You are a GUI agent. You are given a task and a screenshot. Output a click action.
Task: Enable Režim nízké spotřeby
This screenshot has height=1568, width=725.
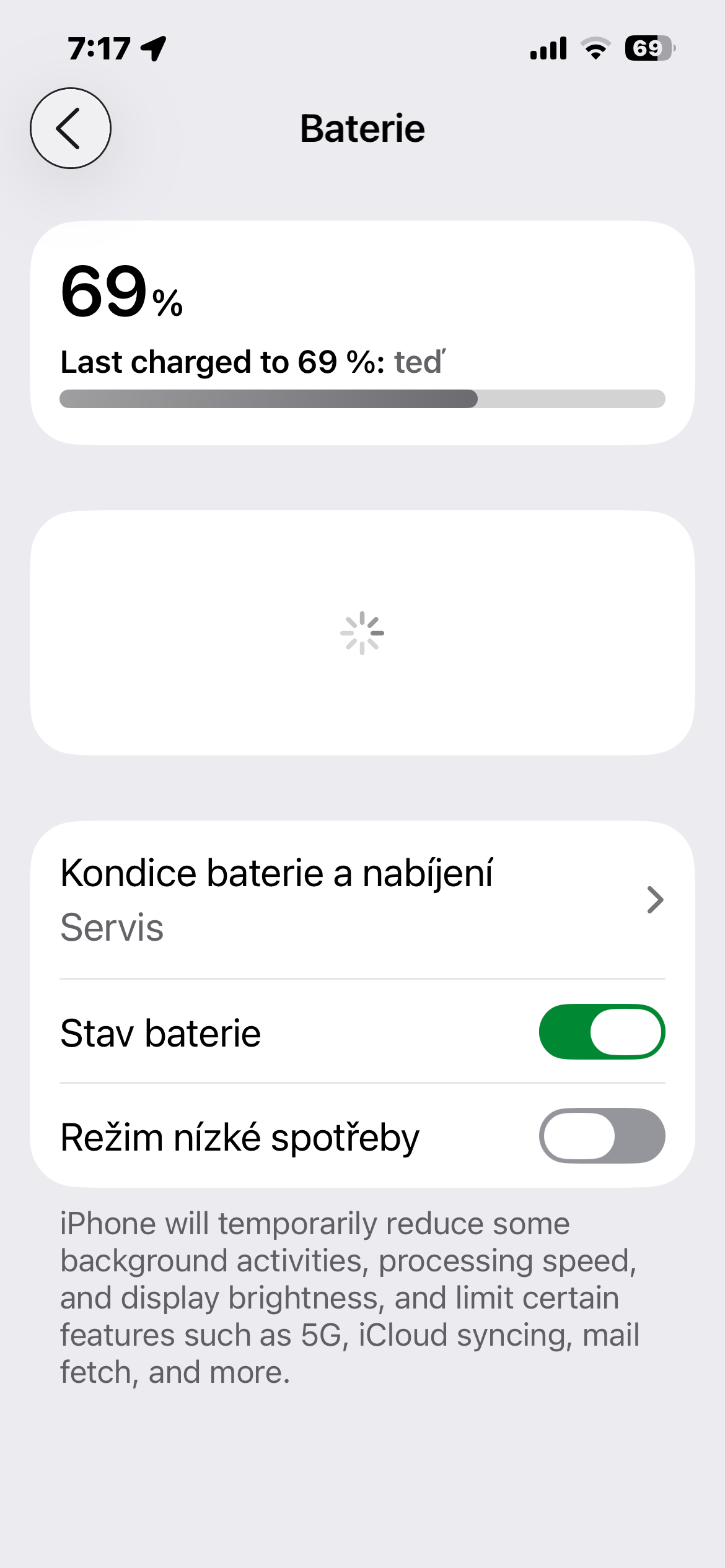click(x=601, y=1136)
